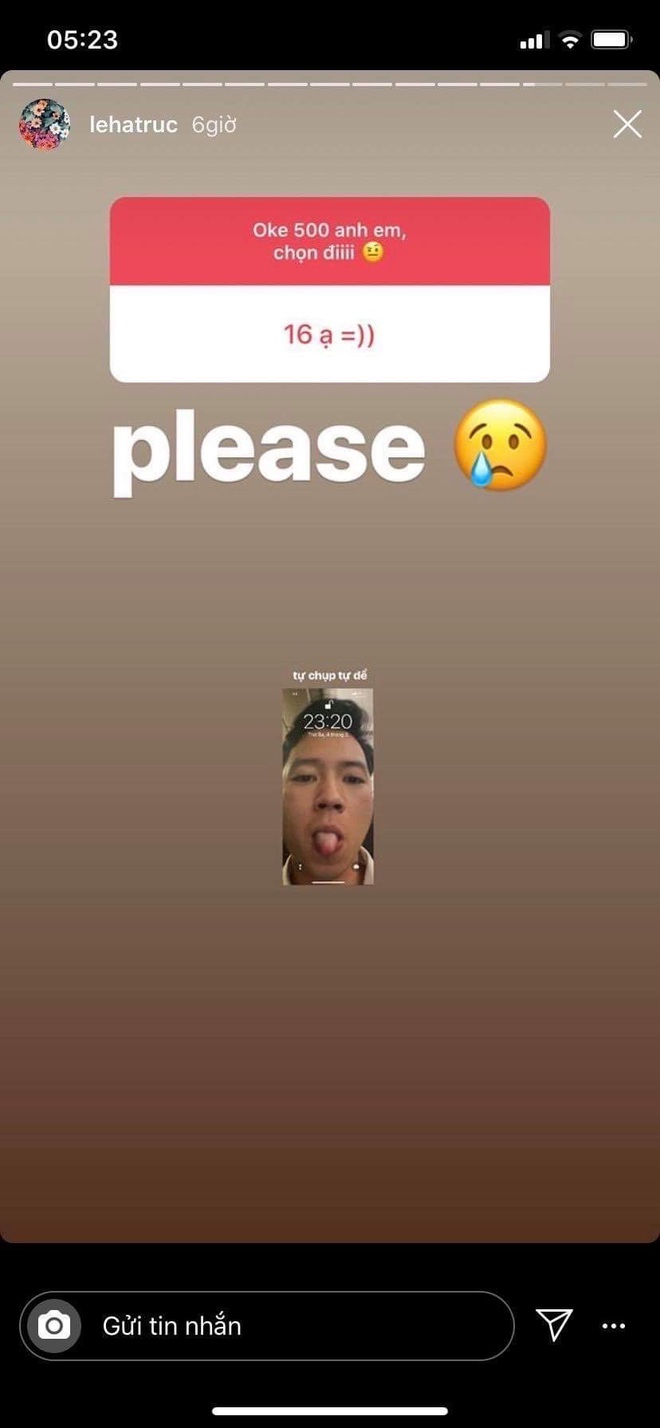Image resolution: width=660 pixels, height=1428 pixels.
Task: Close the story viewer
Action: pyautogui.click(x=627, y=124)
